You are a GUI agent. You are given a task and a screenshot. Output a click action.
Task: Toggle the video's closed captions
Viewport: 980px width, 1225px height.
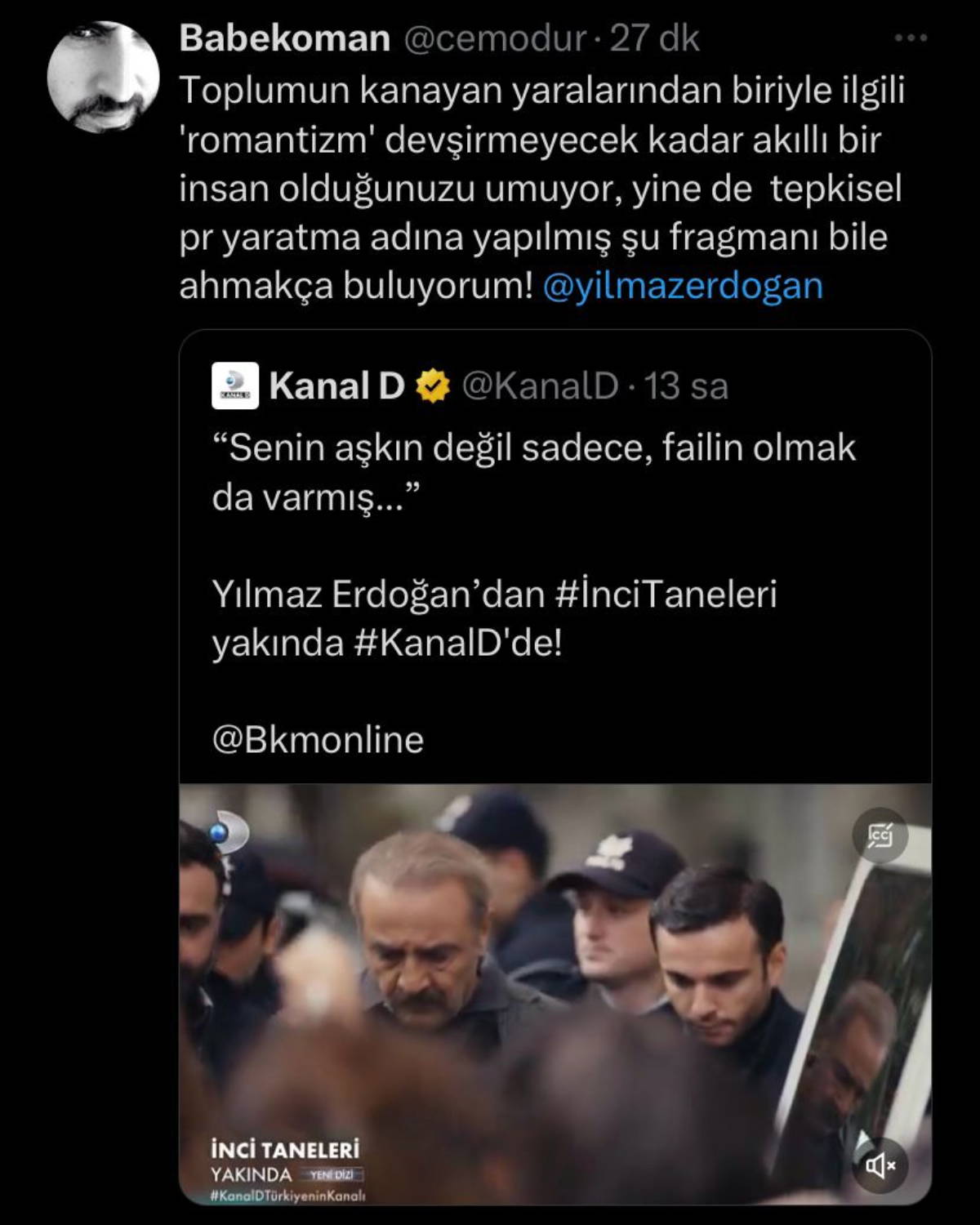(x=880, y=835)
